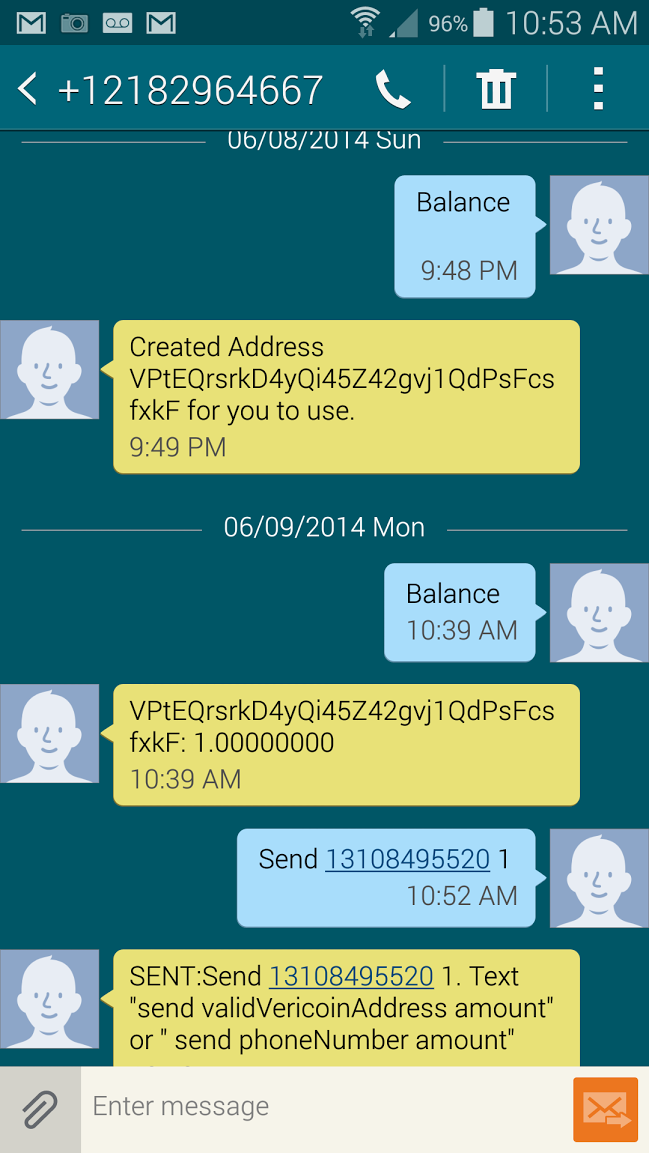Open number link in the SENT:Send reply
649x1153 pixels.
click(351, 976)
